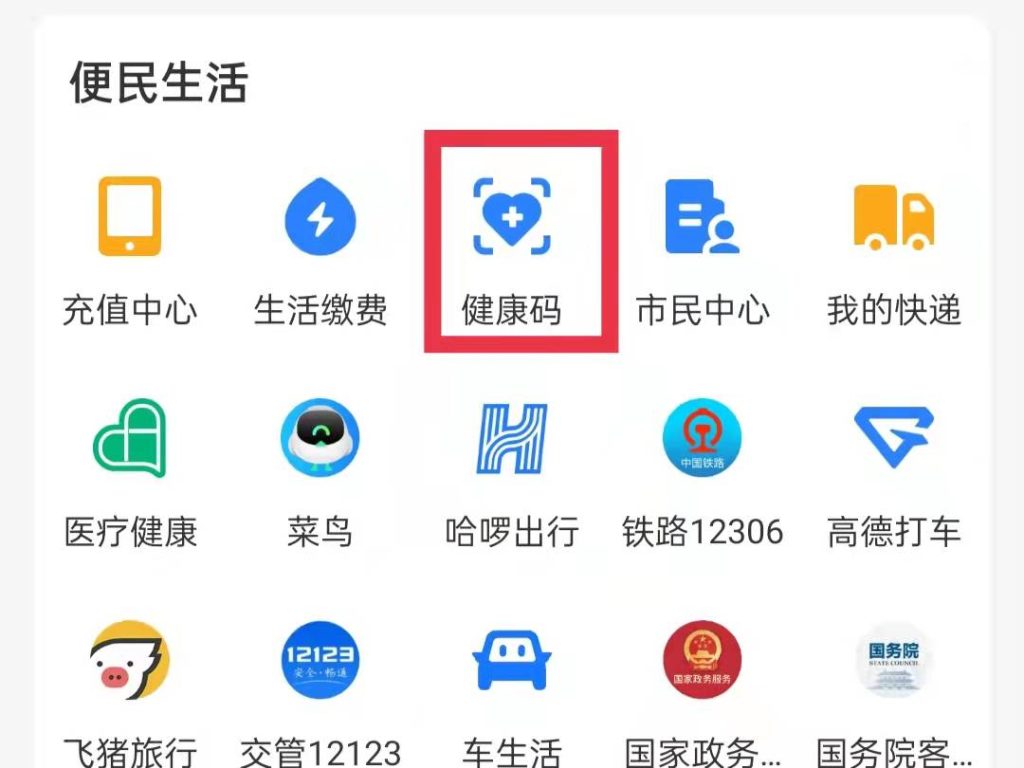This screenshot has height=768, width=1024.
Task: Open 交管12123 traffic service
Action: point(320,660)
